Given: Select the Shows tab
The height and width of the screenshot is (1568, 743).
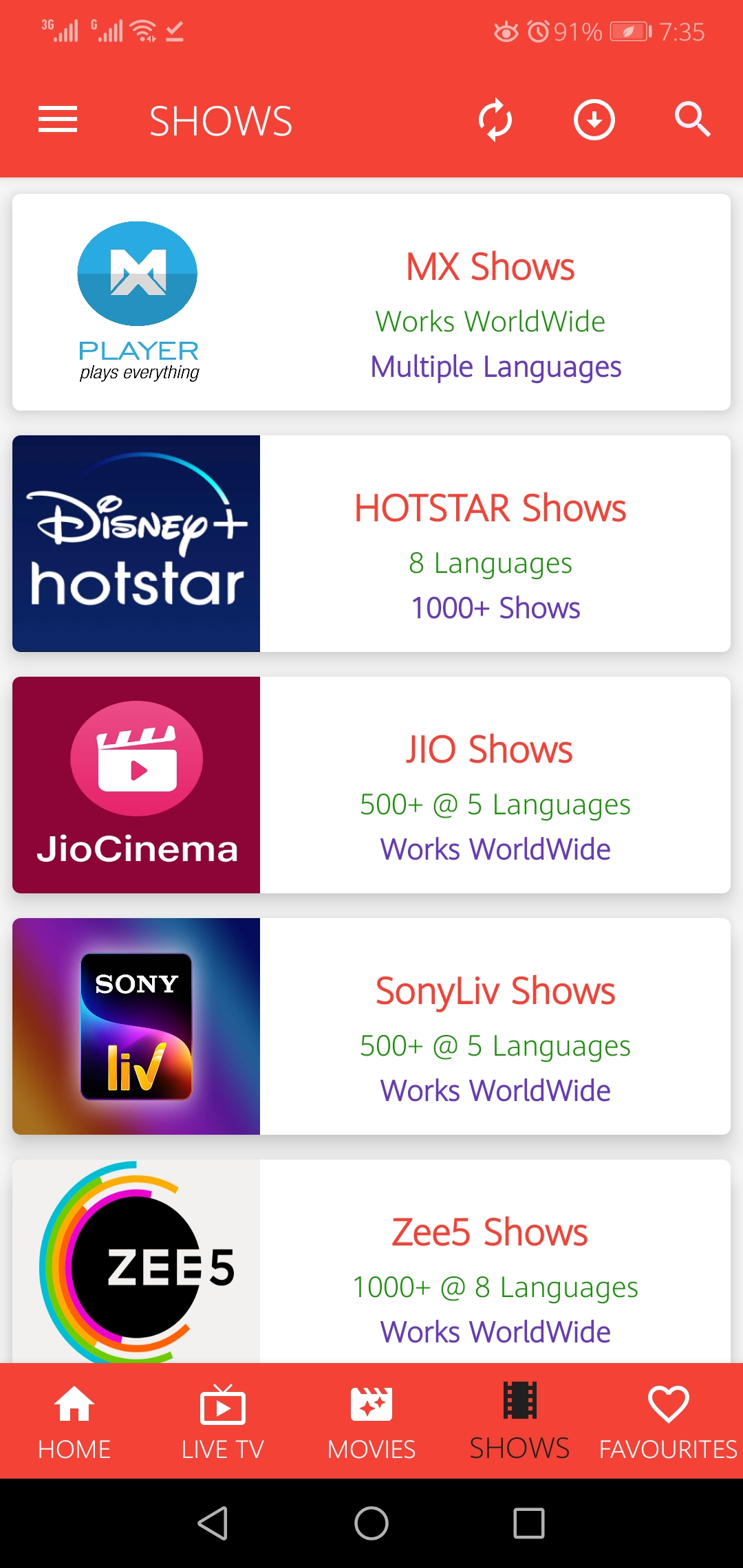Looking at the screenshot, I should click(519, 1421).
